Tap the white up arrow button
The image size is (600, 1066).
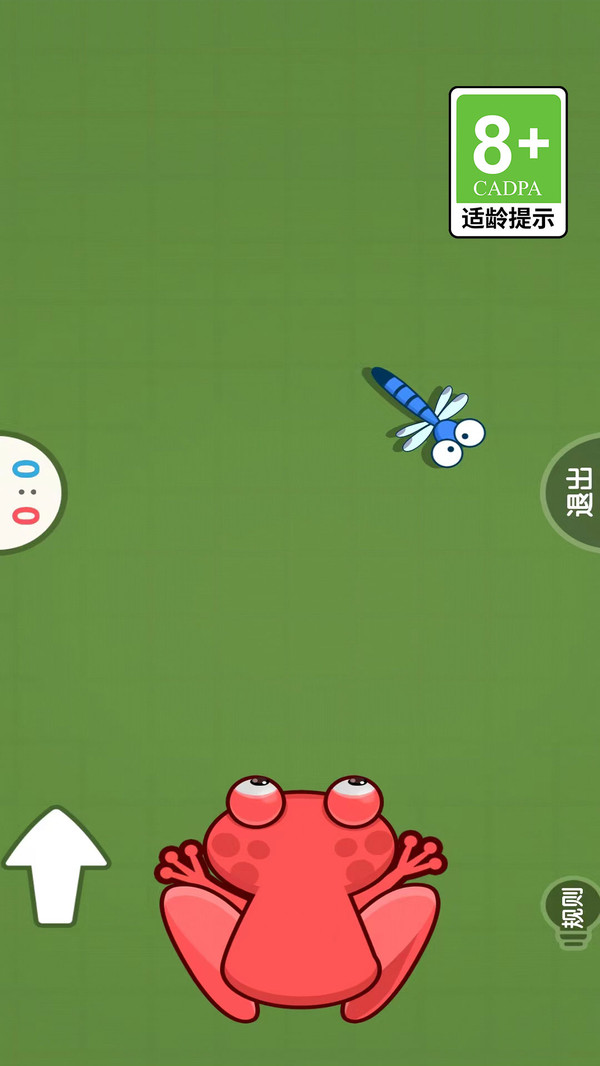tap(56, 866)
